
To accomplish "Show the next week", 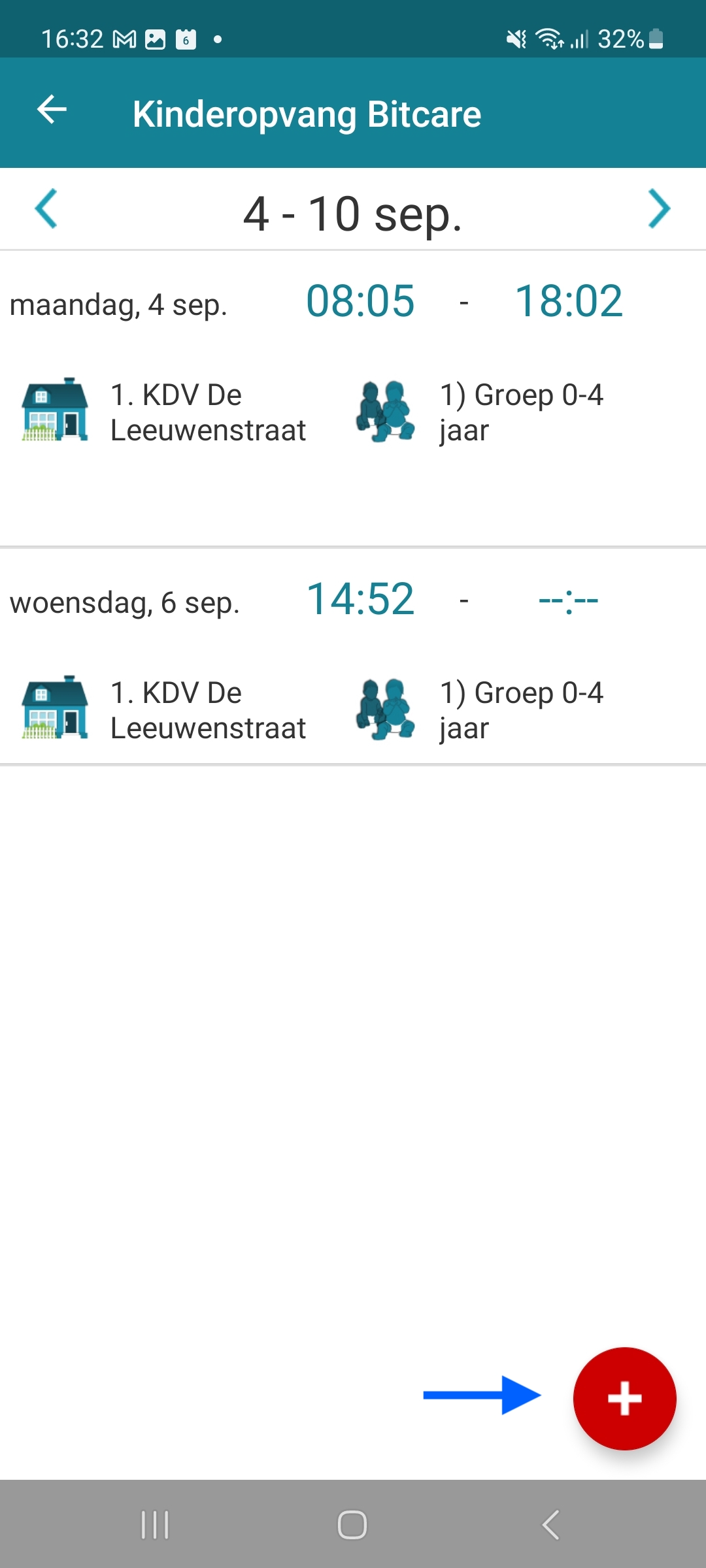I will pyautogui.click(x=659, y=209).
